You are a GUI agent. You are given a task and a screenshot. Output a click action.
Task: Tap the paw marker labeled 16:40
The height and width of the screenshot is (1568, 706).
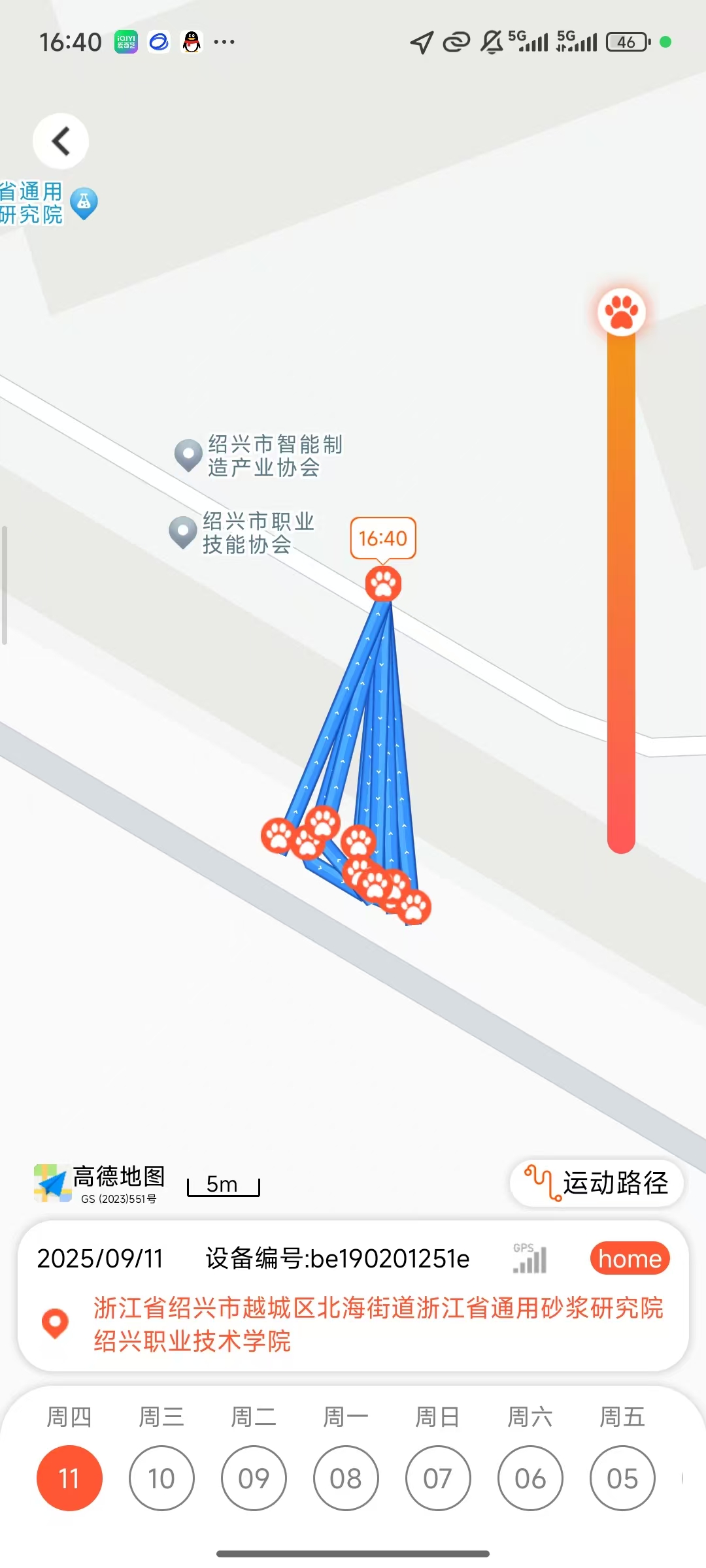click(x=383, y=584)
